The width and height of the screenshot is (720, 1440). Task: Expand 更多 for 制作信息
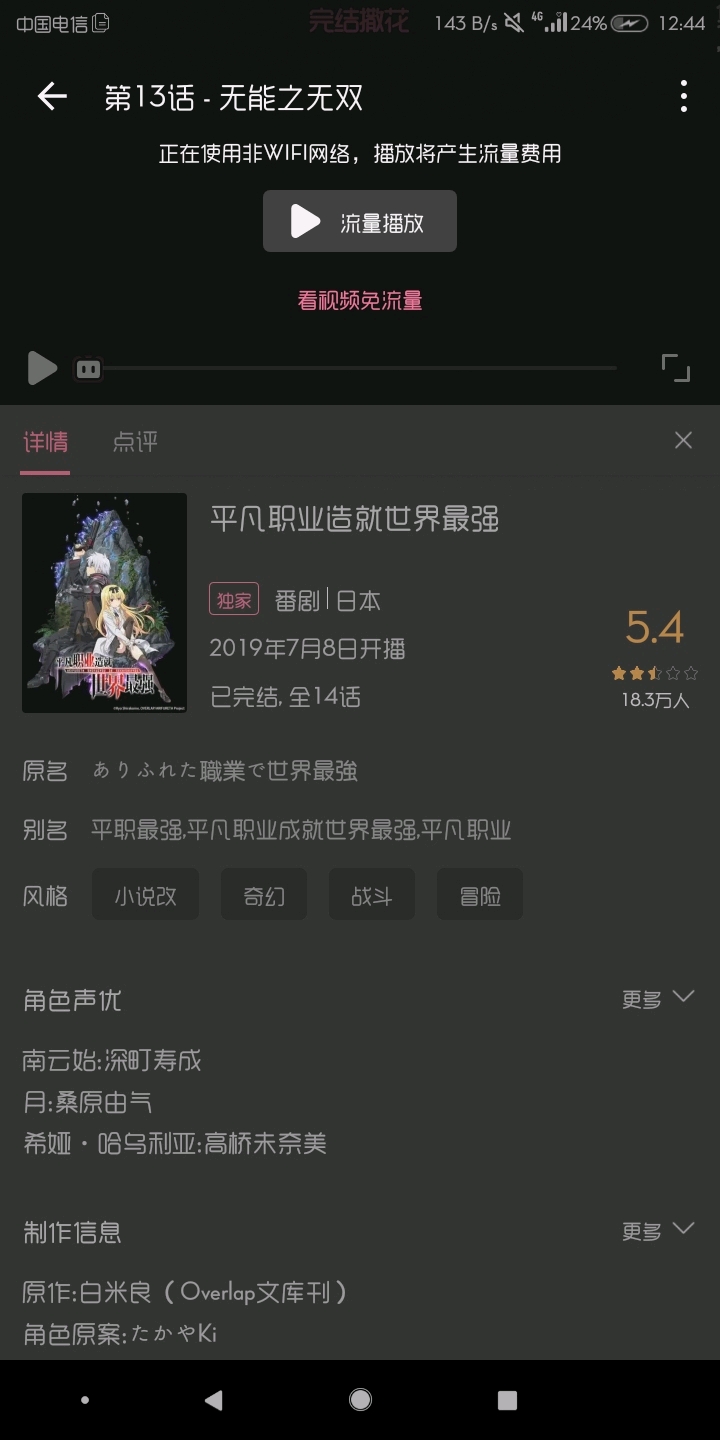tap(657, 1231)
